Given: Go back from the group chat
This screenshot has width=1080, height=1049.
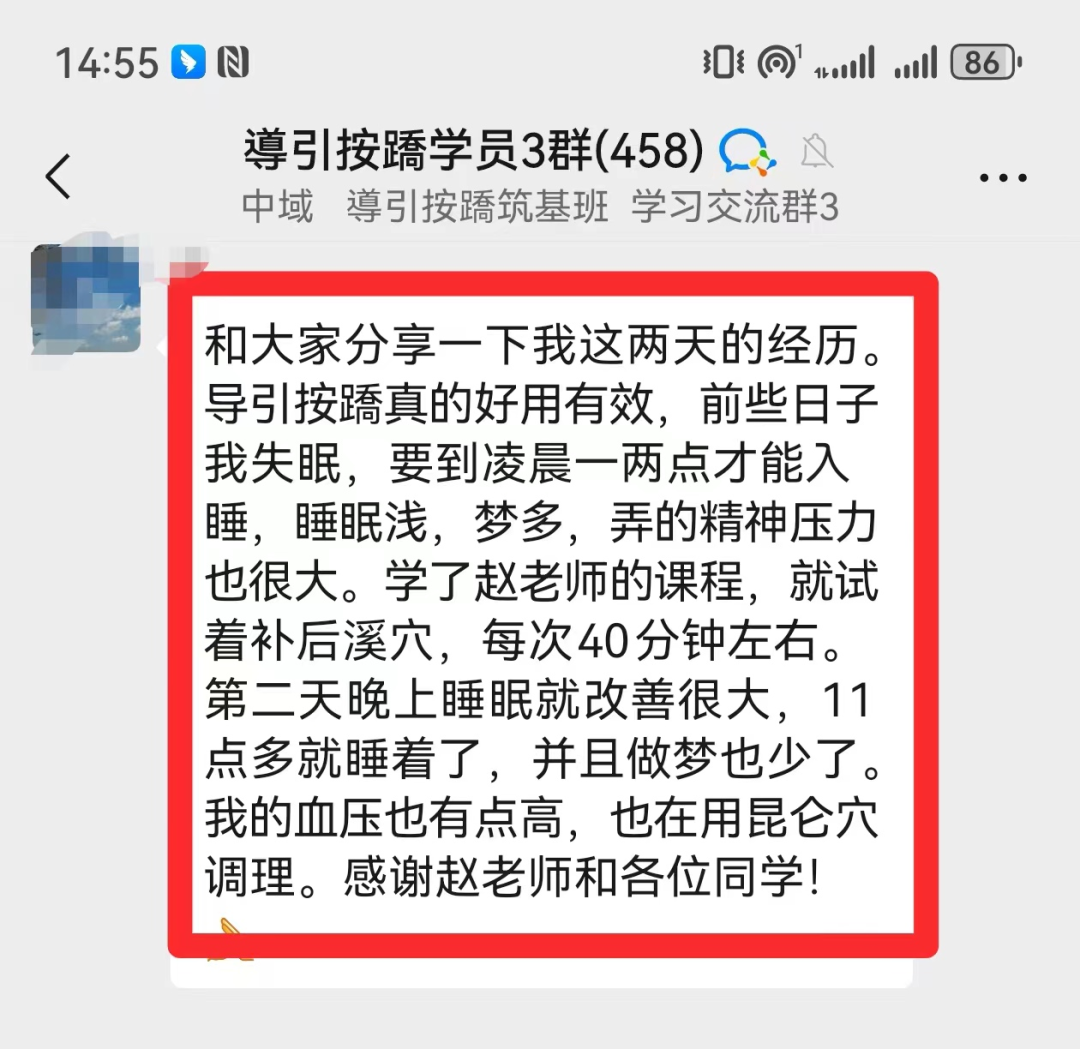Looking at the screenshot, I should [x=59, y=177].
